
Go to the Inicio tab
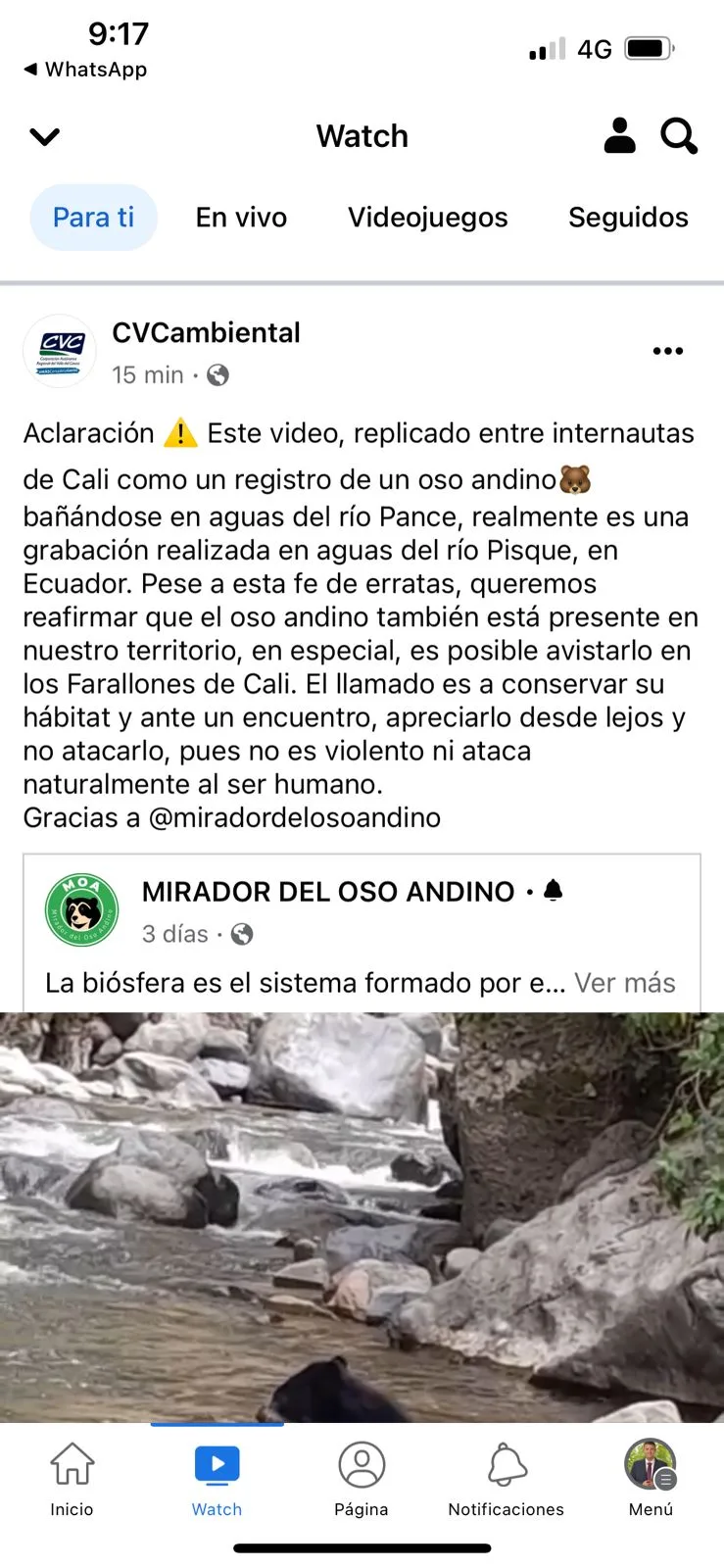tap(72, 1480)
